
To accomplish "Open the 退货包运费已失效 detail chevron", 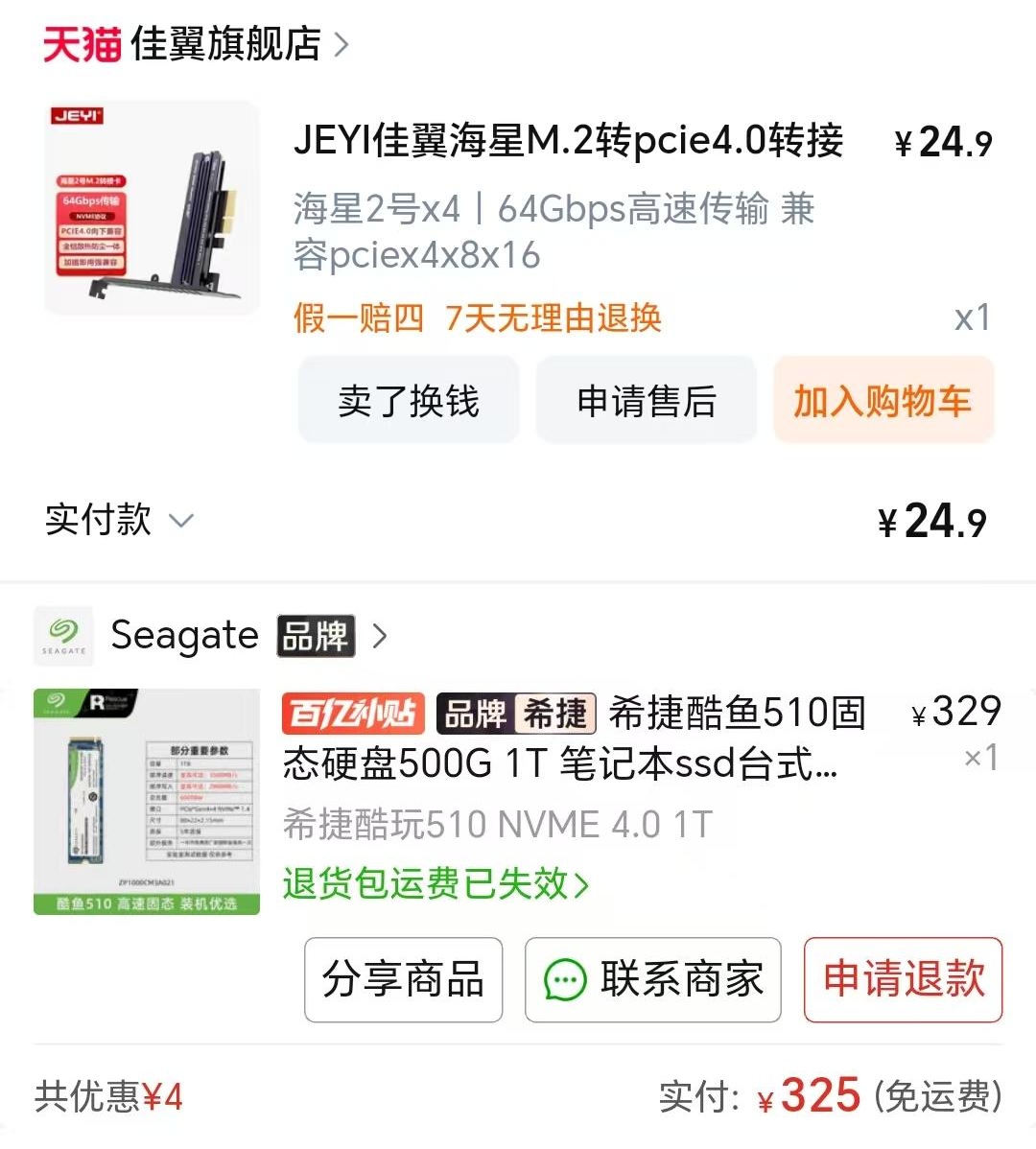I will (580, 886).
